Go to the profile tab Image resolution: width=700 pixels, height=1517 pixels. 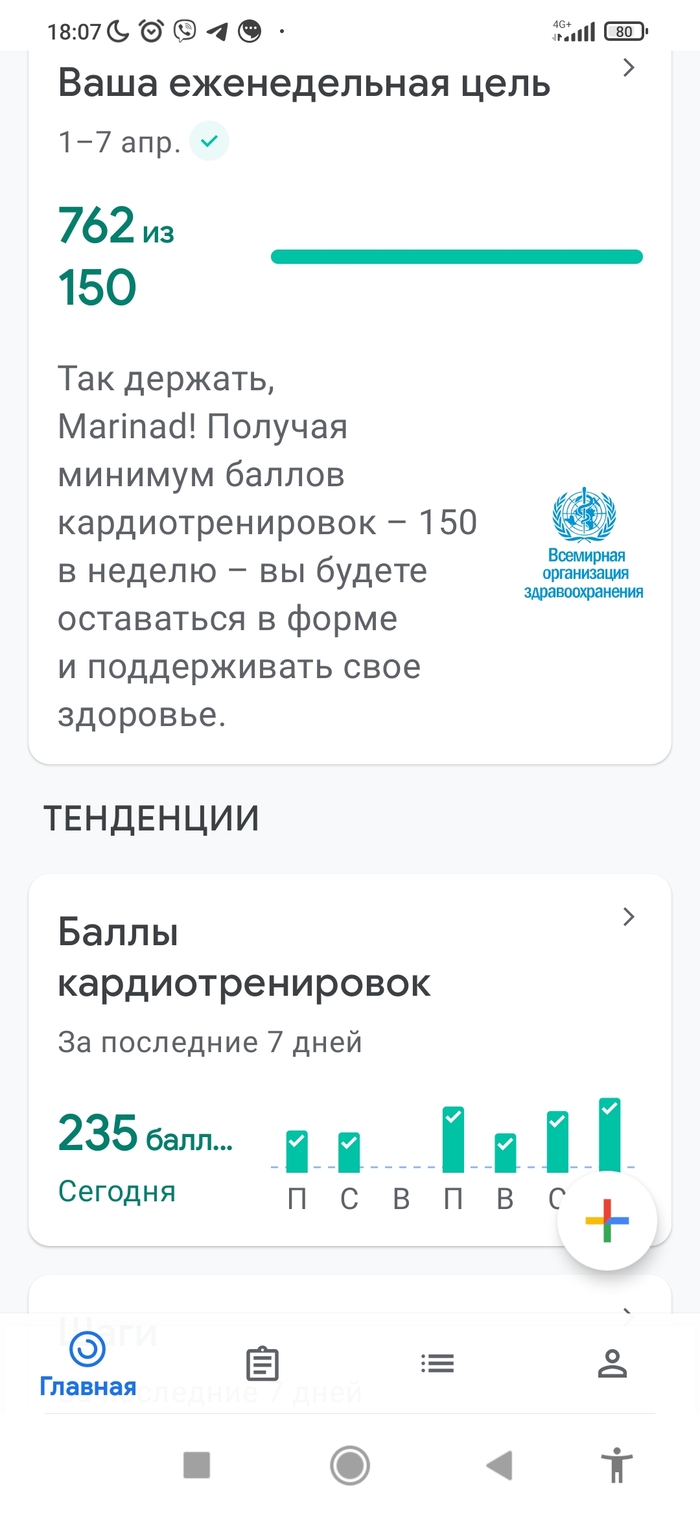point(612,1363)
